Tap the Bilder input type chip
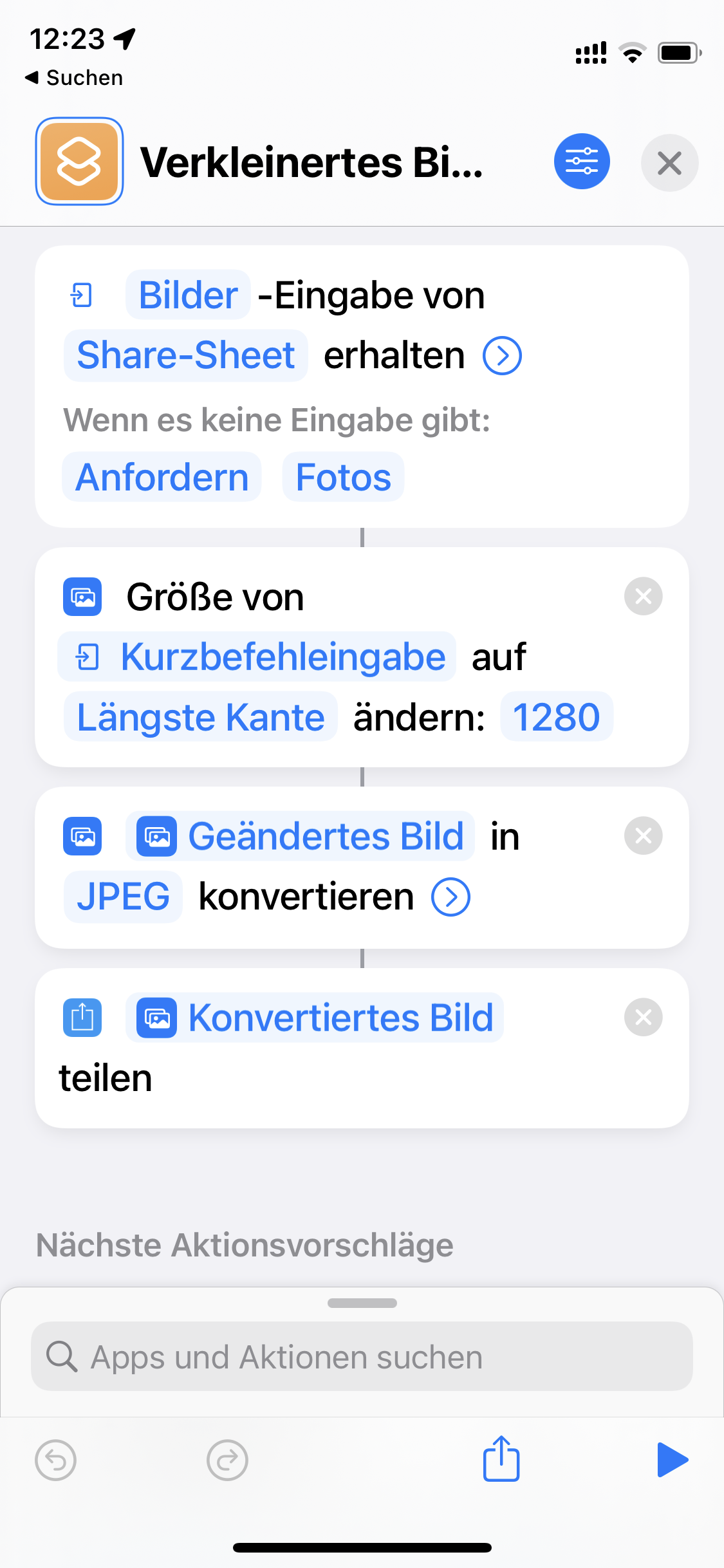 tap(188, 295)
